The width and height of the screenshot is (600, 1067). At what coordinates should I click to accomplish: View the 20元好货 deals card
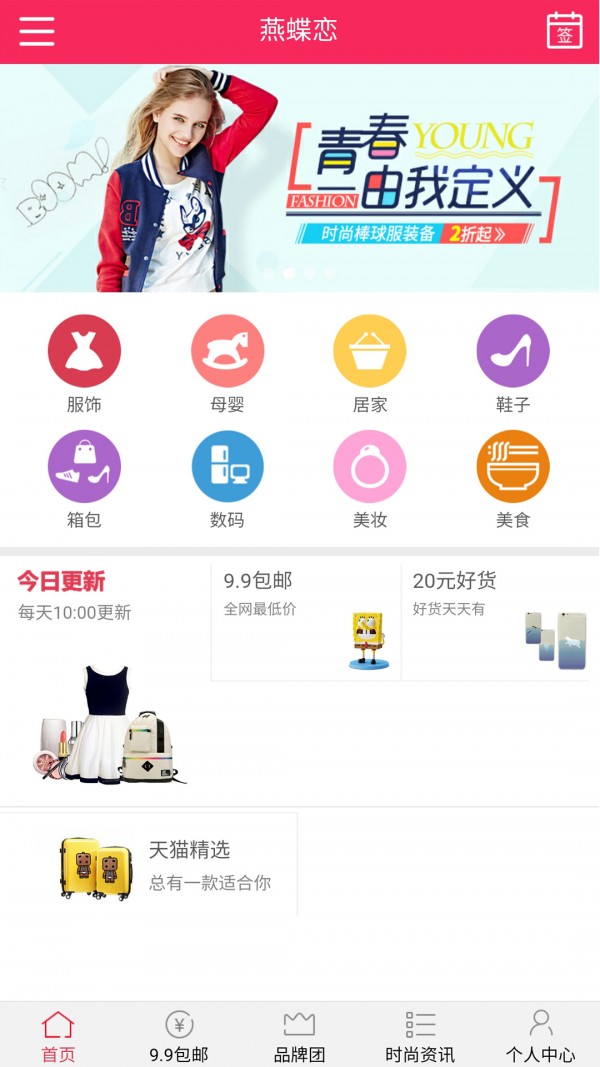click(498, 620)
